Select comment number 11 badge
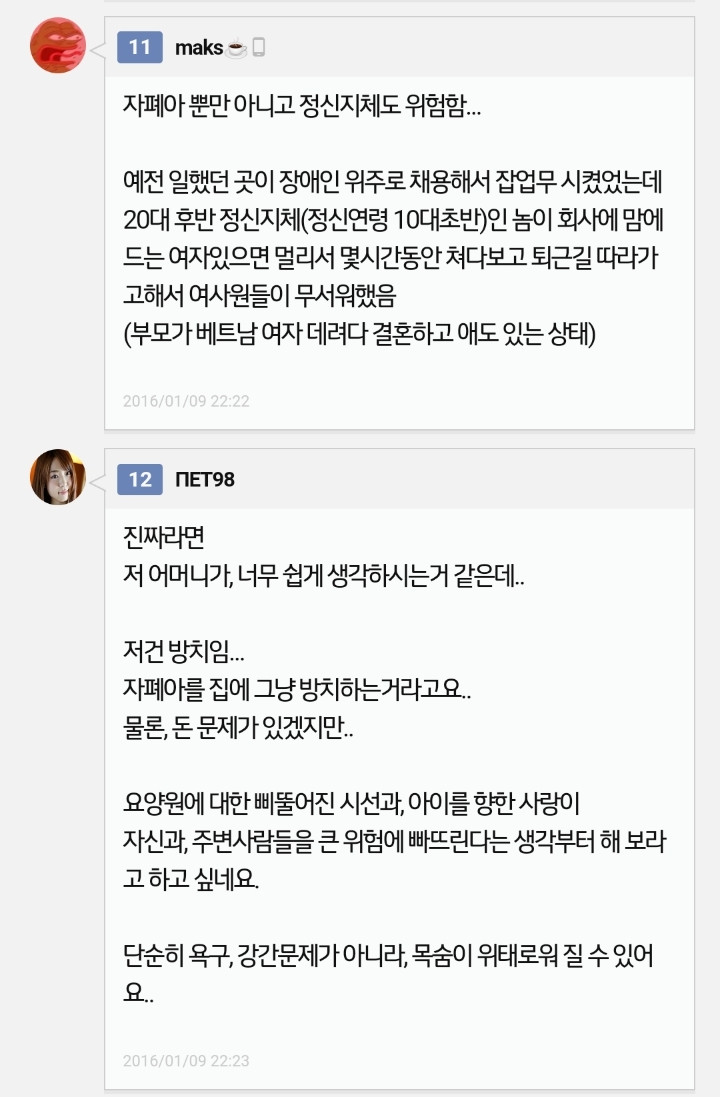Image resolution: width=720 pixels, height=1097 pixels. click(140, 47)
